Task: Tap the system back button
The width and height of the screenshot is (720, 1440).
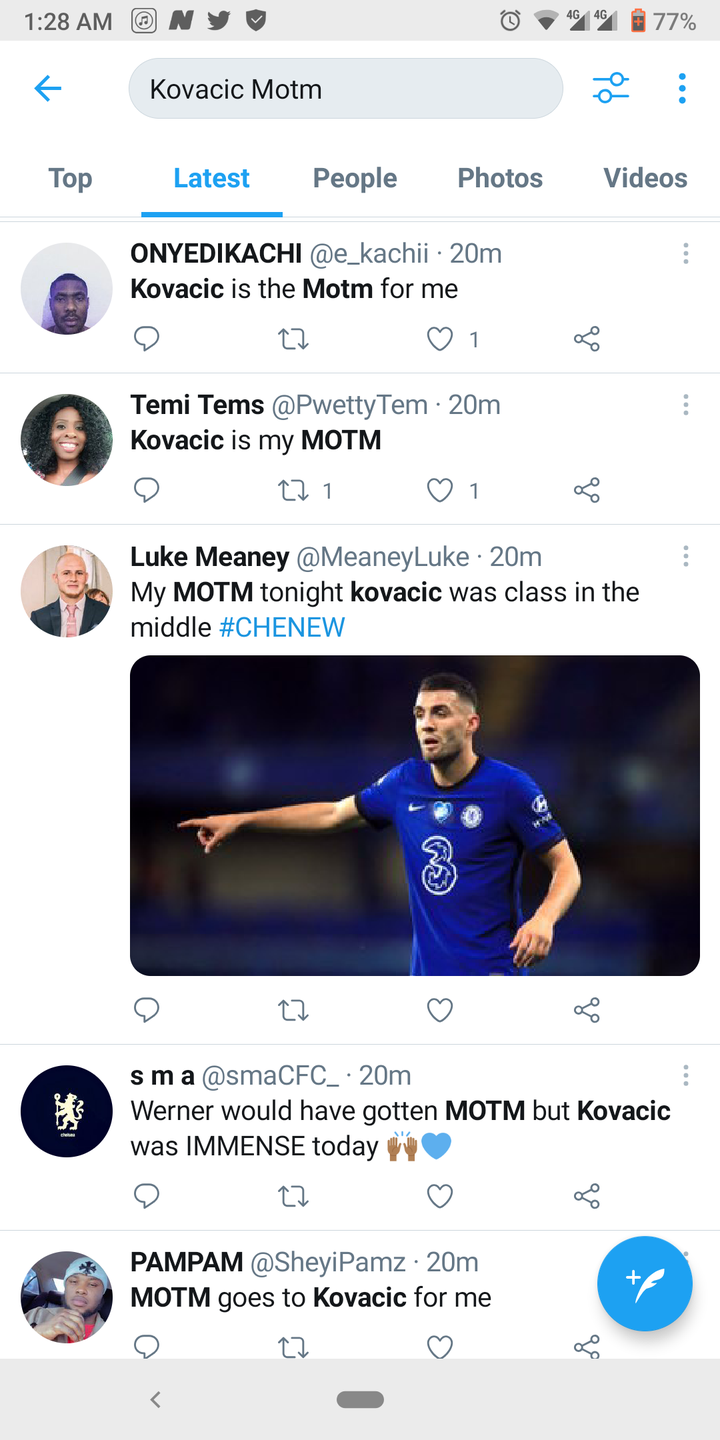Action: point(155,1400)
